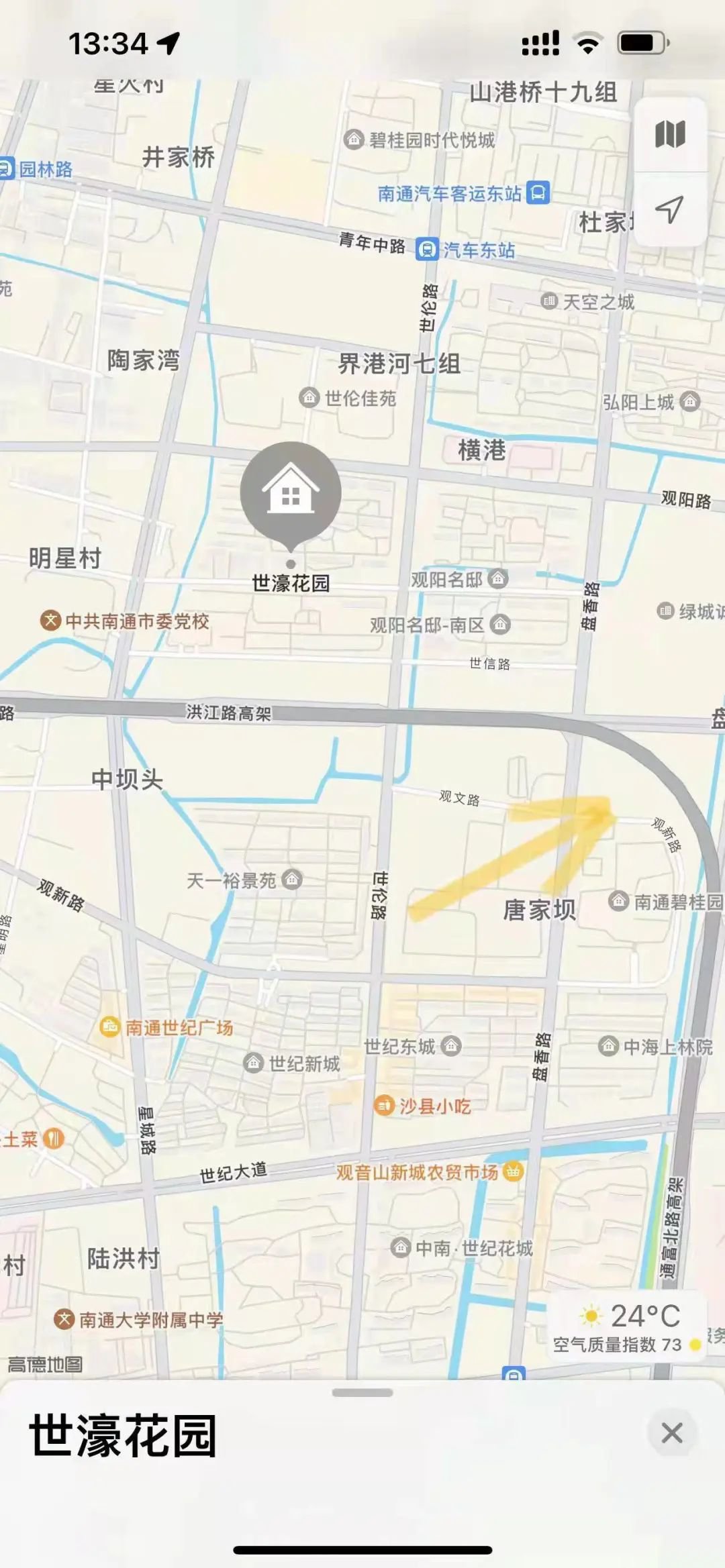Open the 观阳名邸 residence marker
This screenshot has width=725, height=1568.
pyautogui.click(x=497, y=579)
